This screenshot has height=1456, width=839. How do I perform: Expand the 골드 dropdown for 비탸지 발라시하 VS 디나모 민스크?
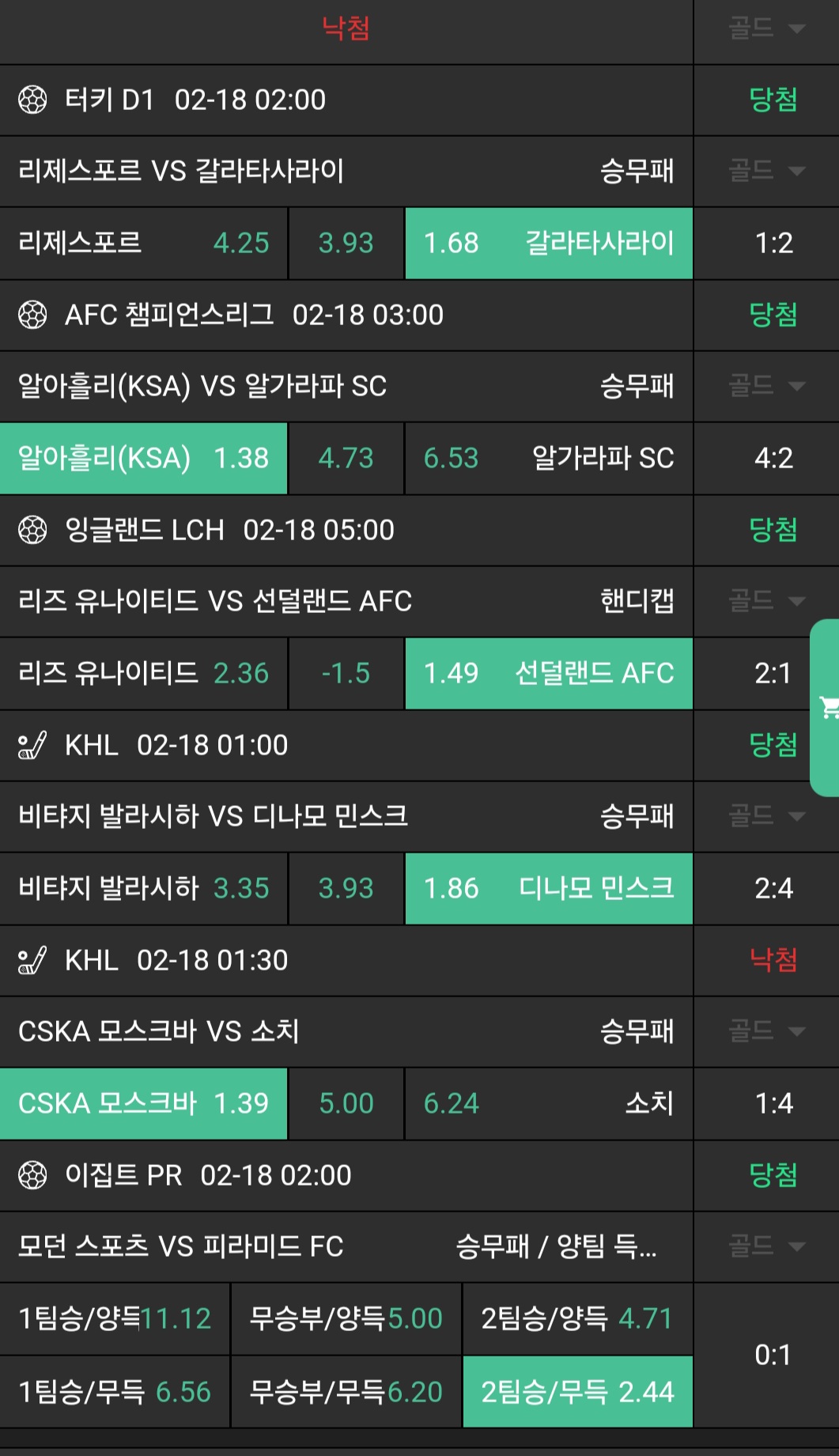pos(765,816)
